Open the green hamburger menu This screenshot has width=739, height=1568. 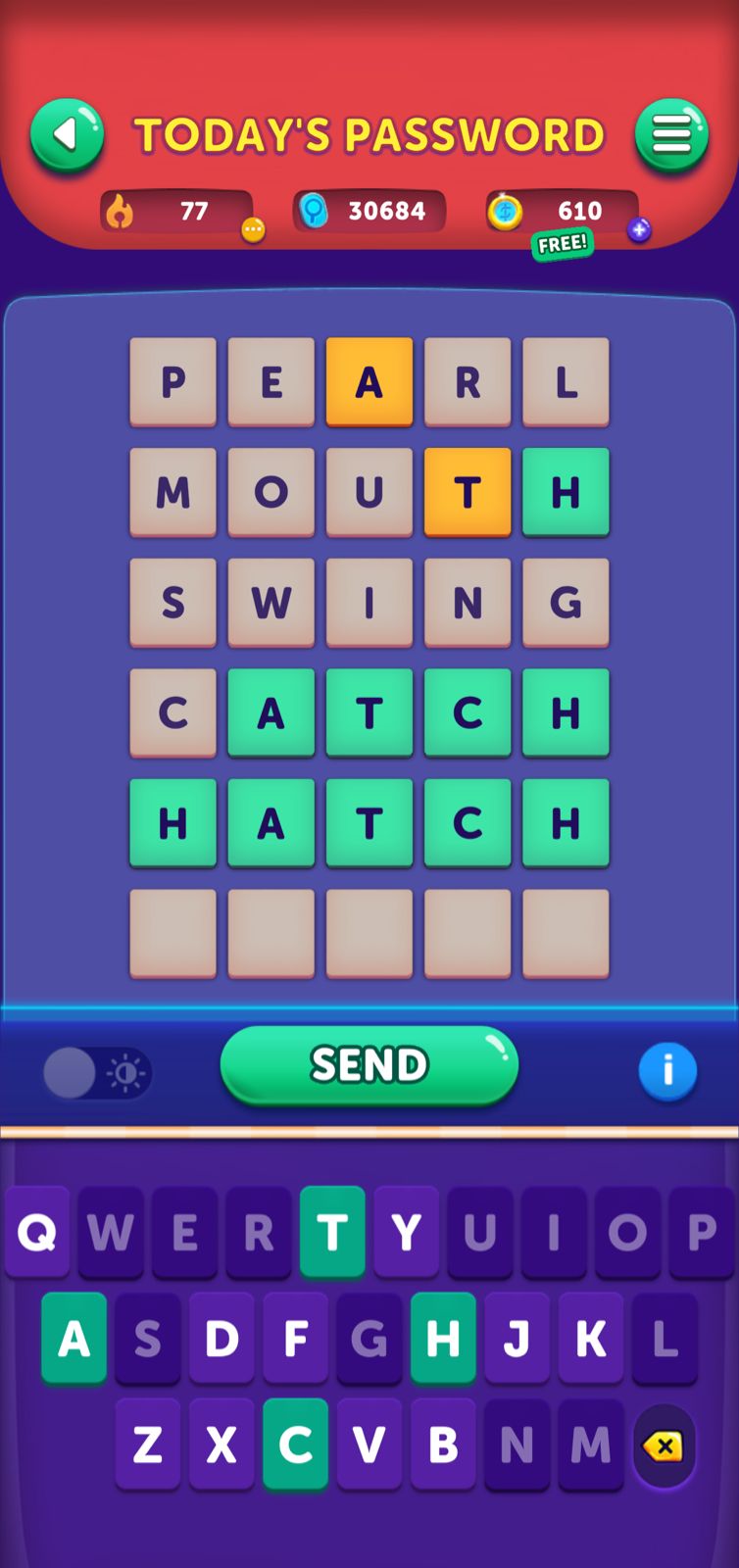671,134
